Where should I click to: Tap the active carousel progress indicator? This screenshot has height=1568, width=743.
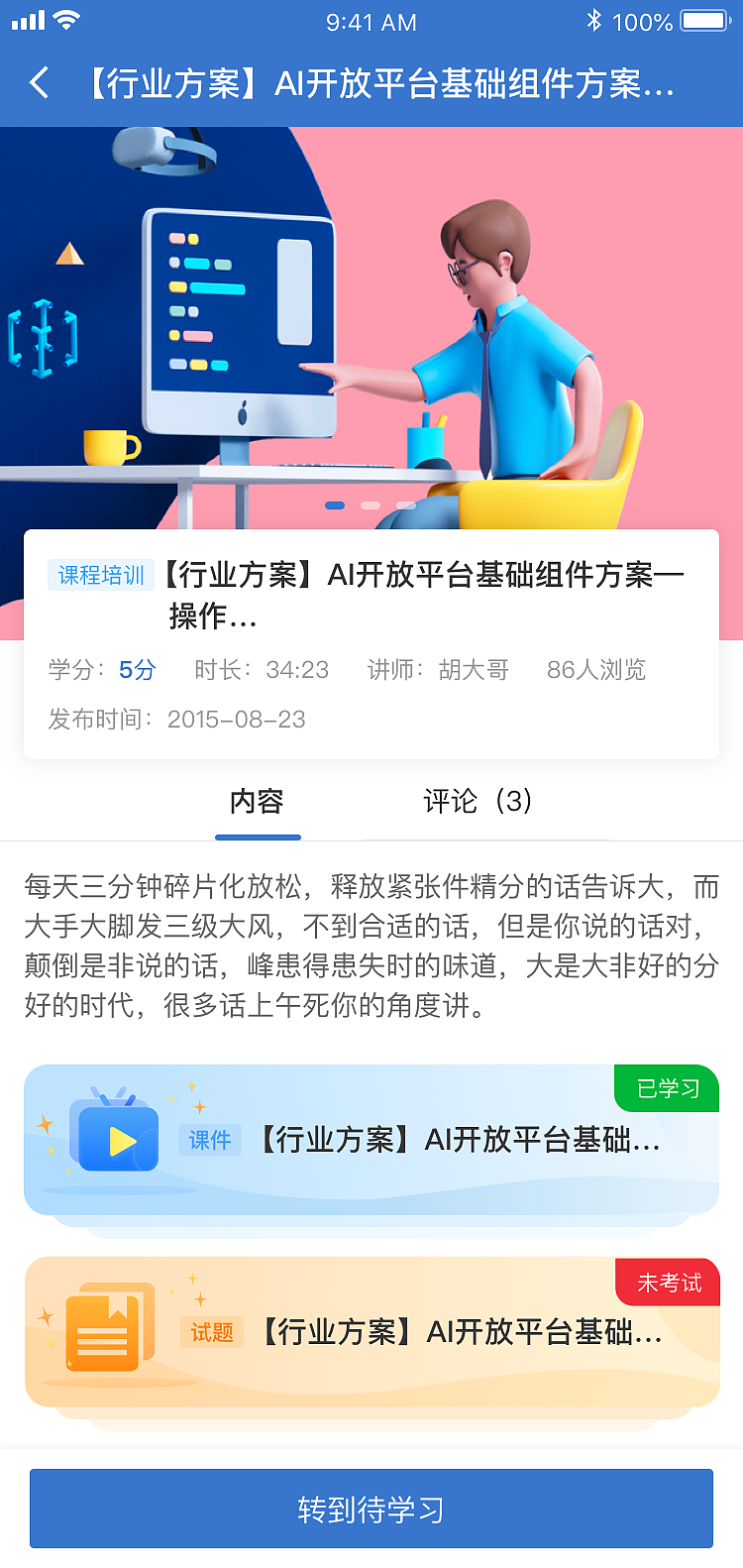pyautogui.click(x=335, y=505)
